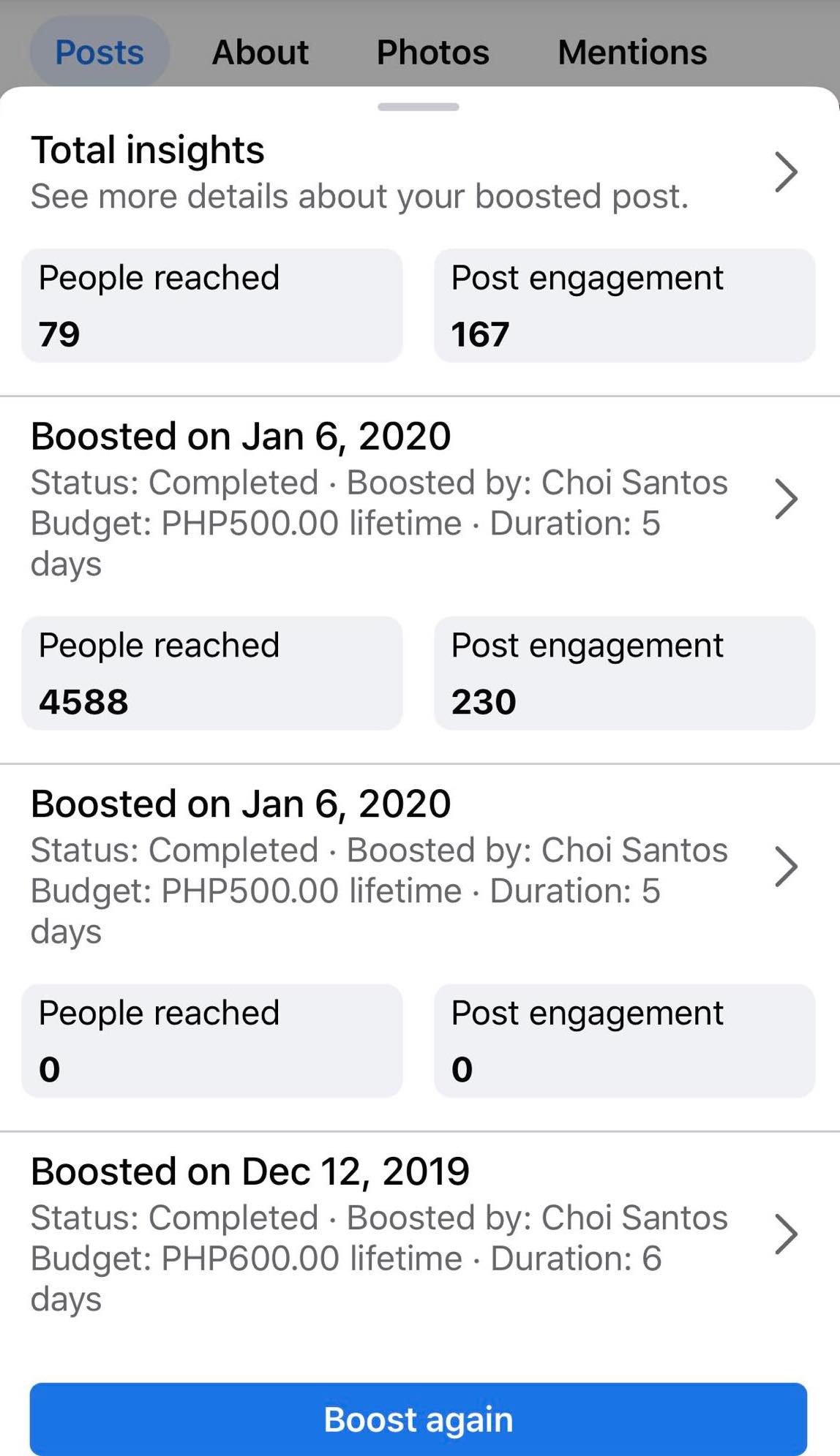
Task: Open Total insights details
Action: click(x=785, y=173)
